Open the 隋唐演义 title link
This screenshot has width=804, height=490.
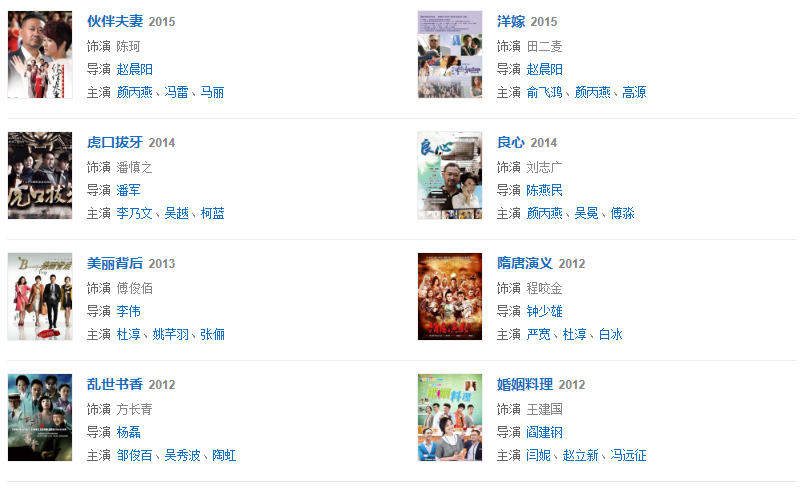click(524, 263)
